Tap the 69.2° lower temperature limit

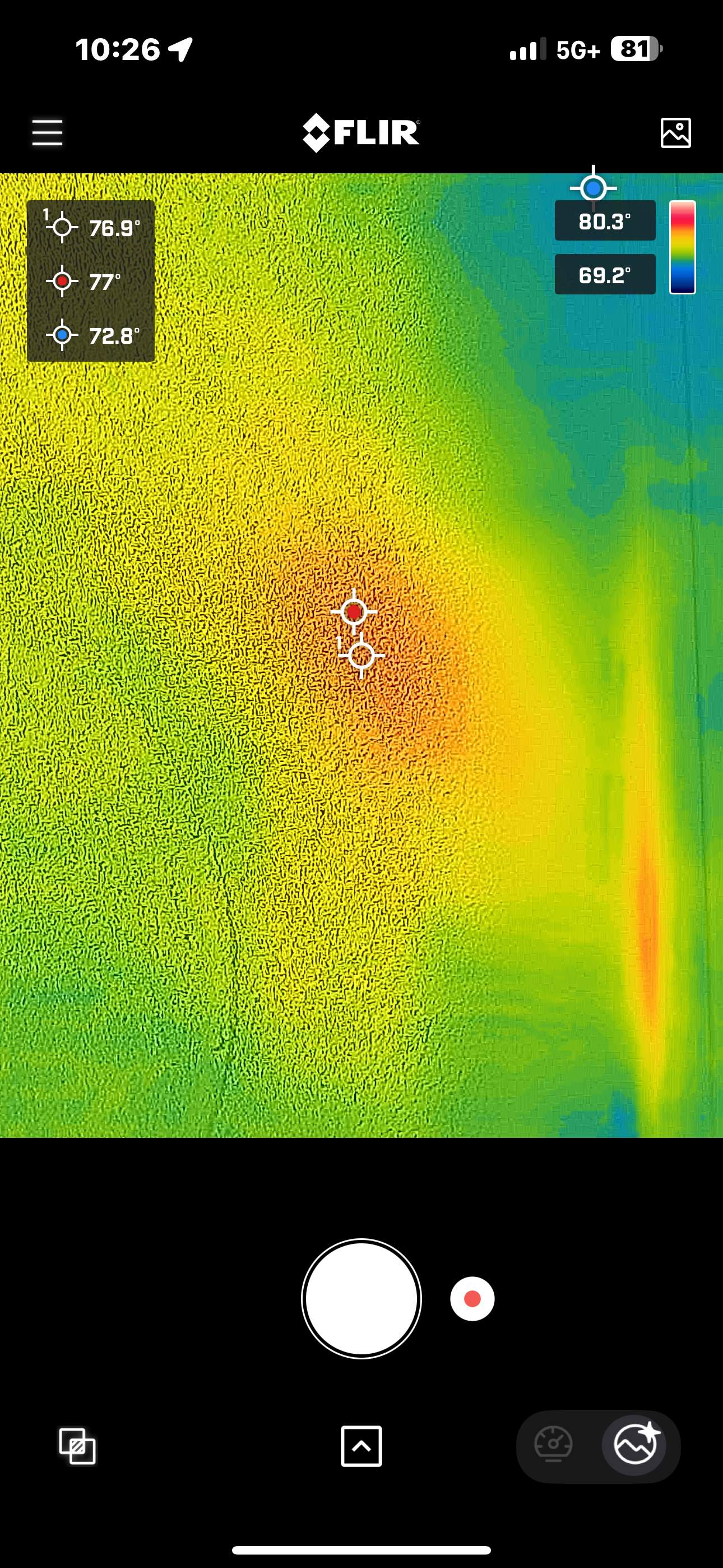click(605, 275)
